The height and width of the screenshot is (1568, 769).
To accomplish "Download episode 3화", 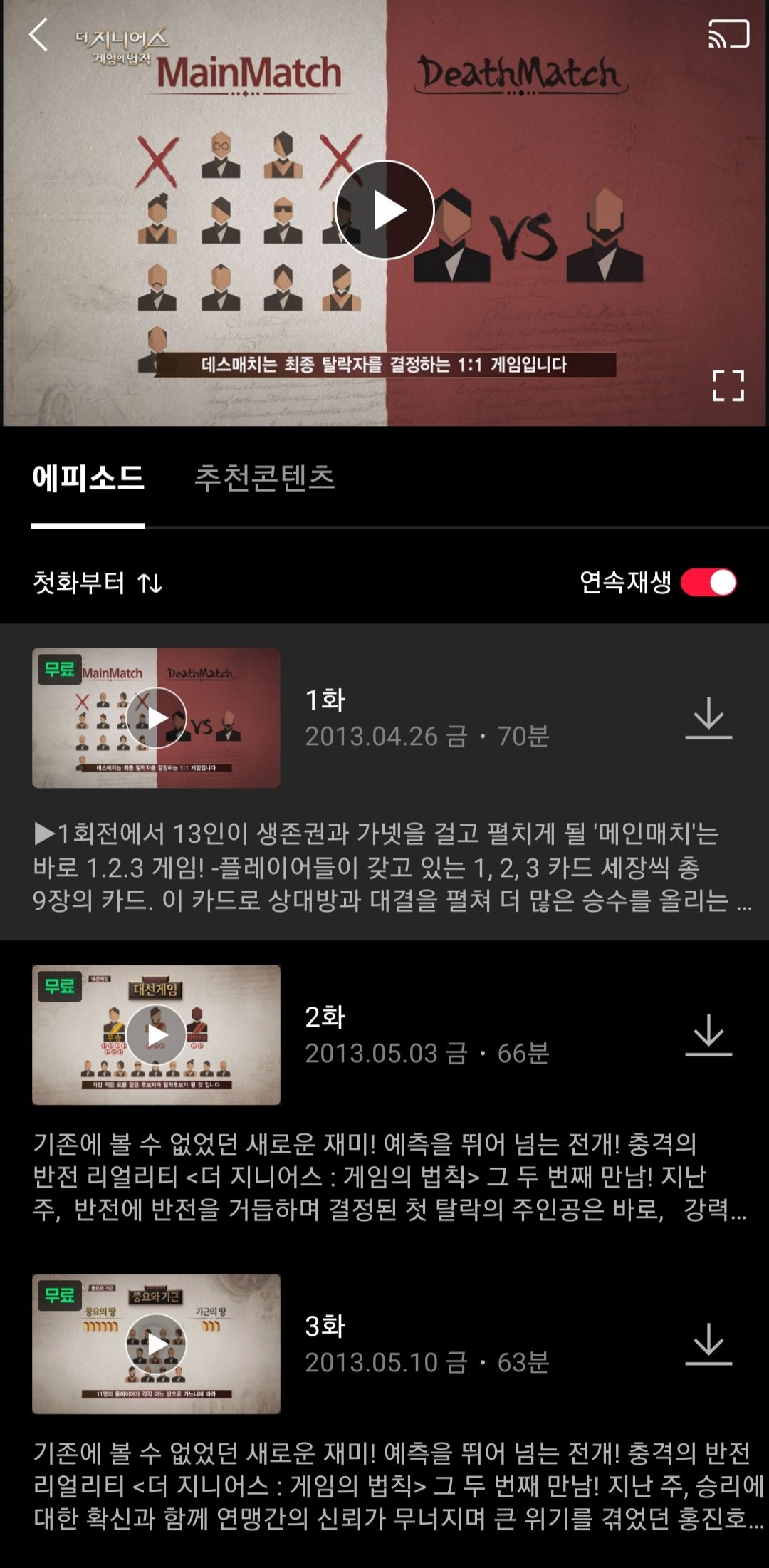I will click(708, 1344).
